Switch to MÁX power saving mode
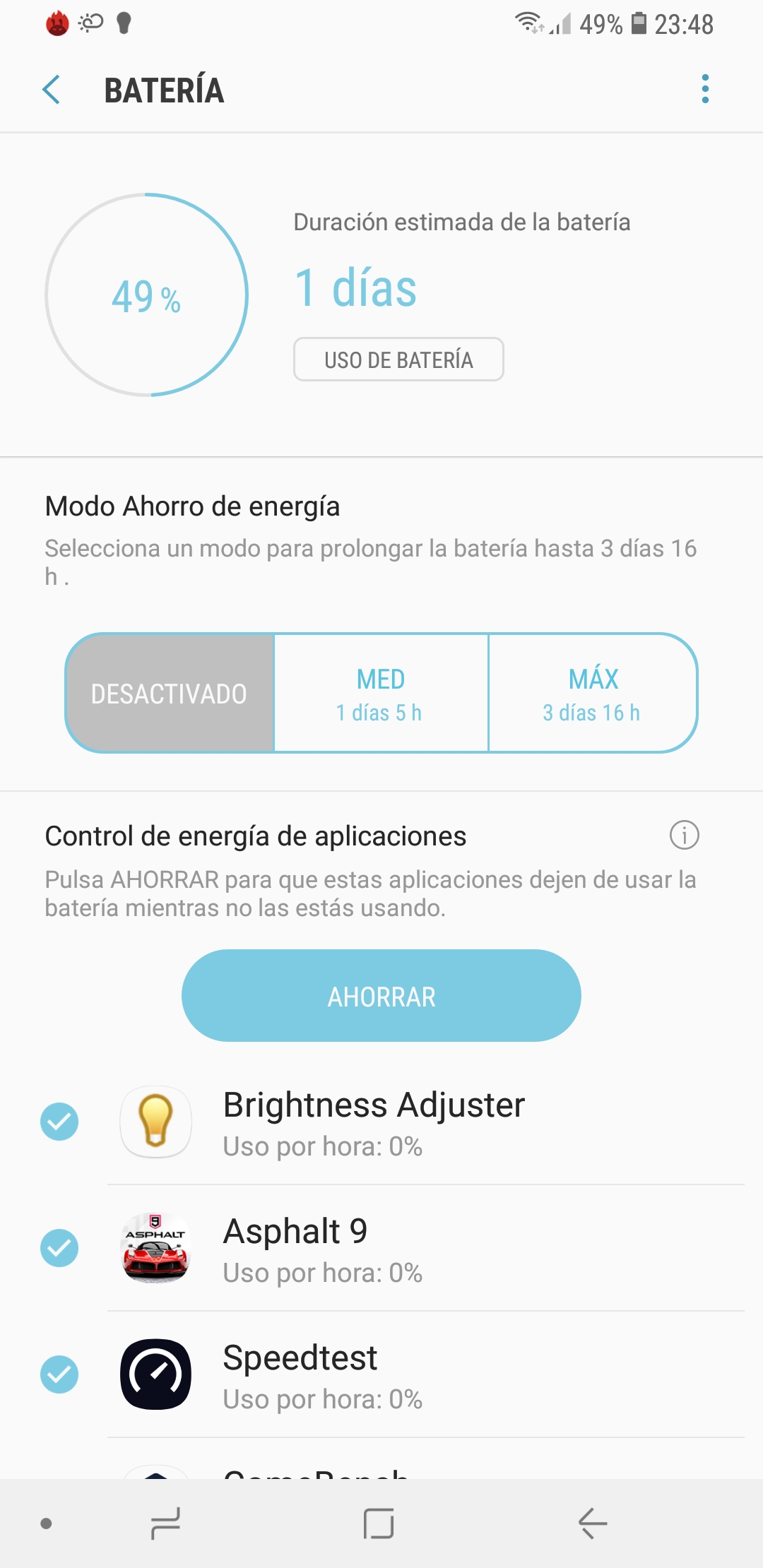 coord(593,693)
